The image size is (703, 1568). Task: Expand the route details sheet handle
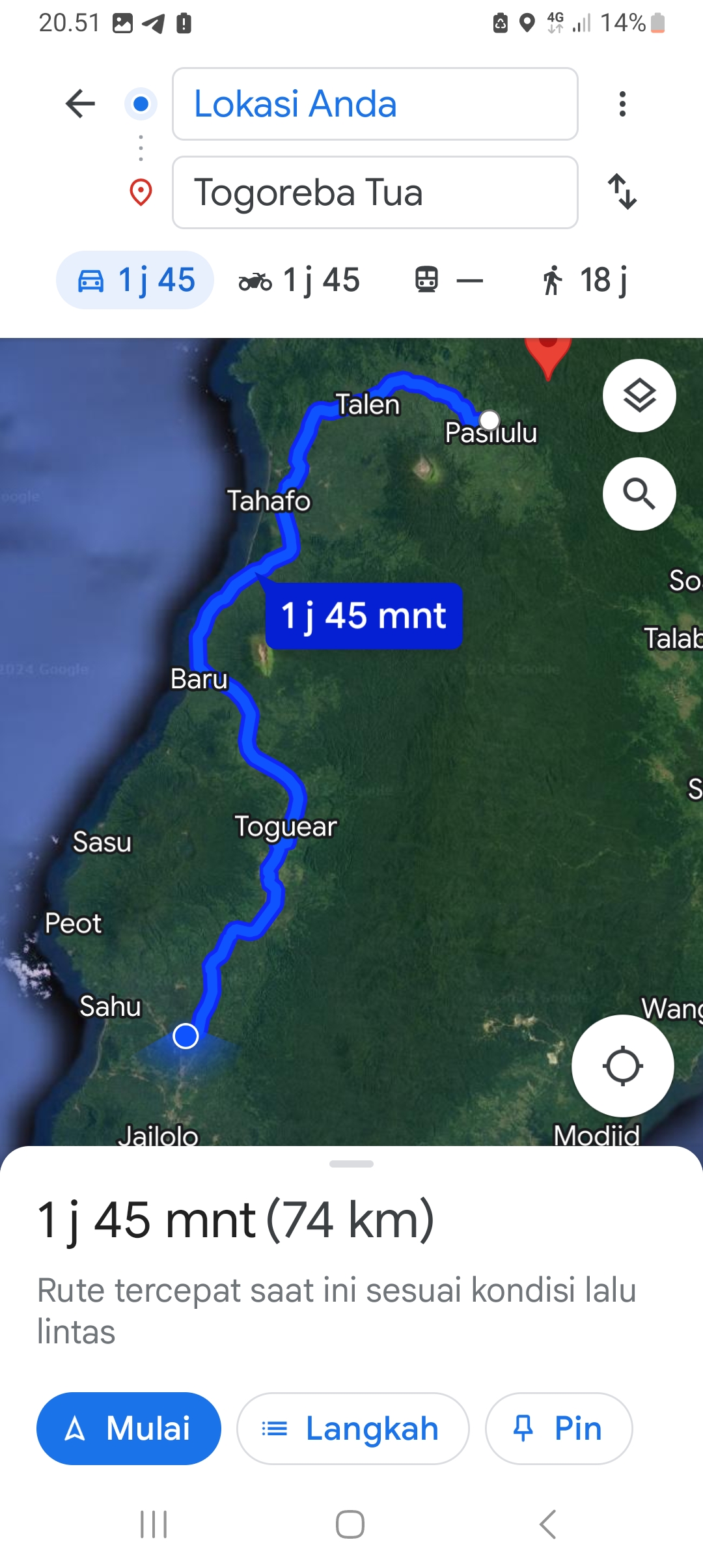351,1164
